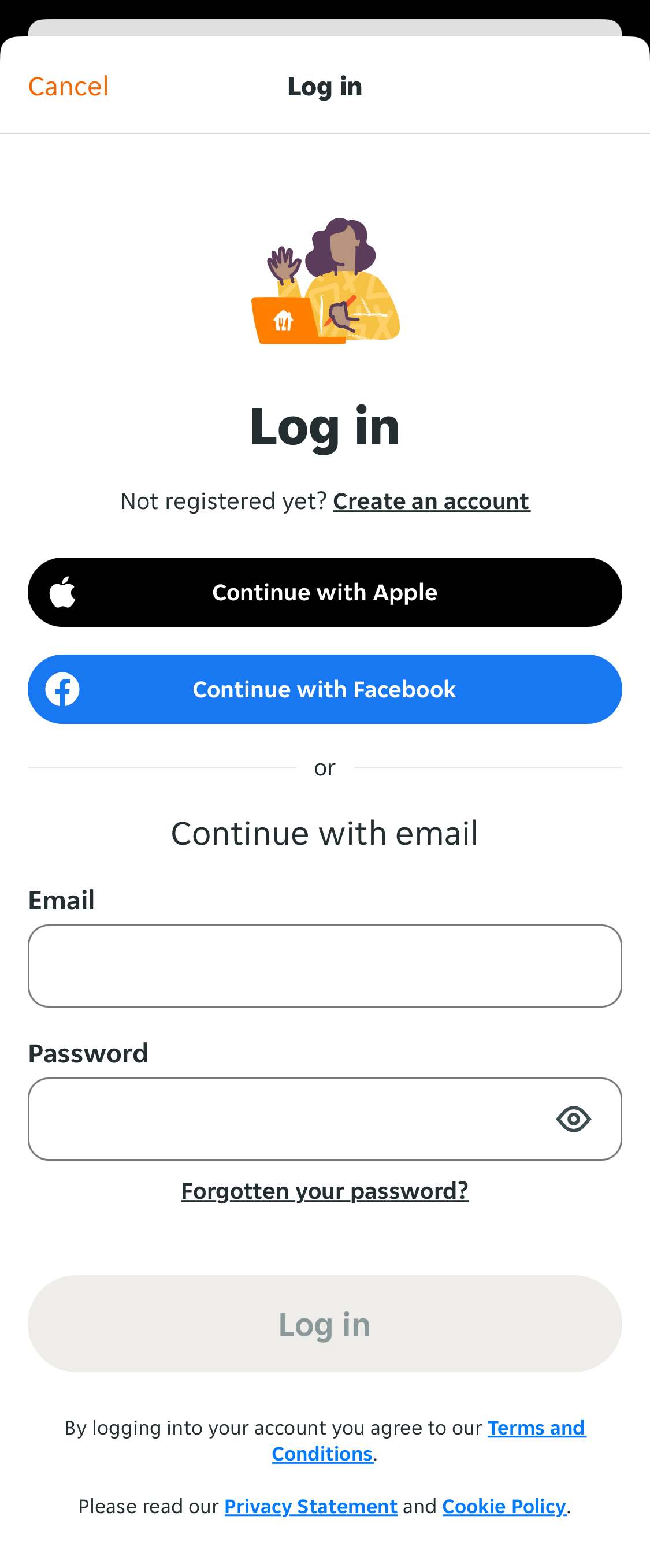
Task: Cancel the login sheet
Action: pos(68,86)
